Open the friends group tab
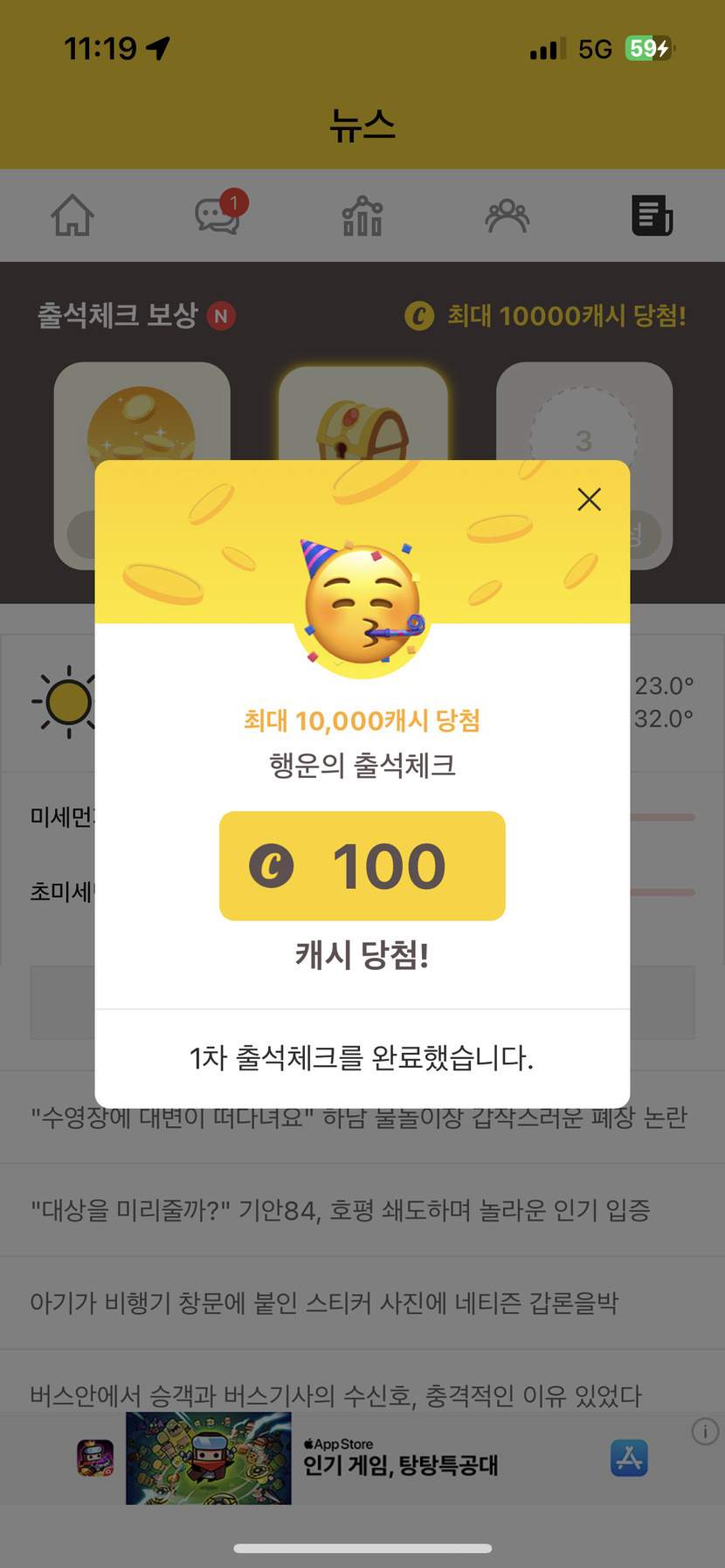 (x=507, y=216)
